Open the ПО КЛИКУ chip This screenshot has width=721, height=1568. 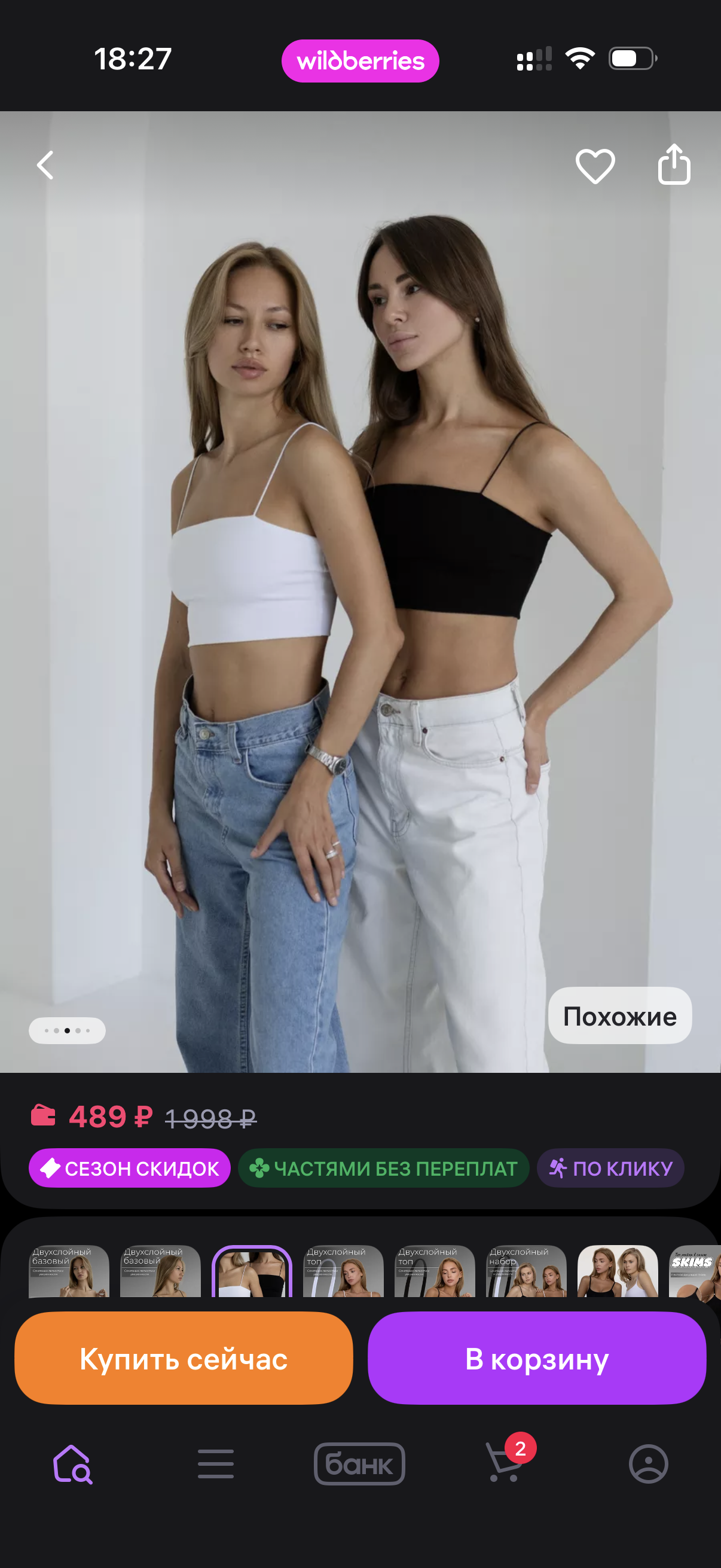coord(610,1168)
